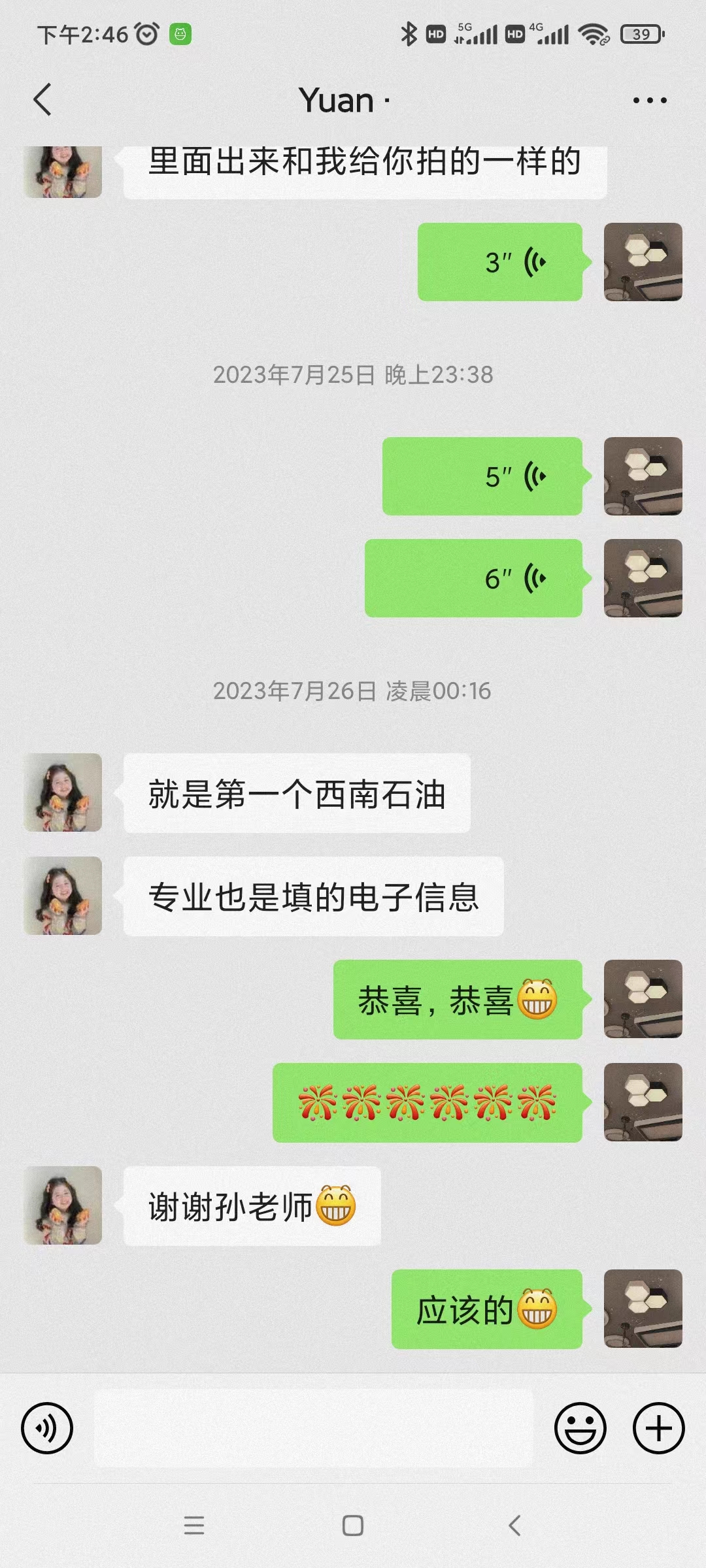
Task: Play the 5-second voice message
Action: pyautogui.click(x=482, y=476)
